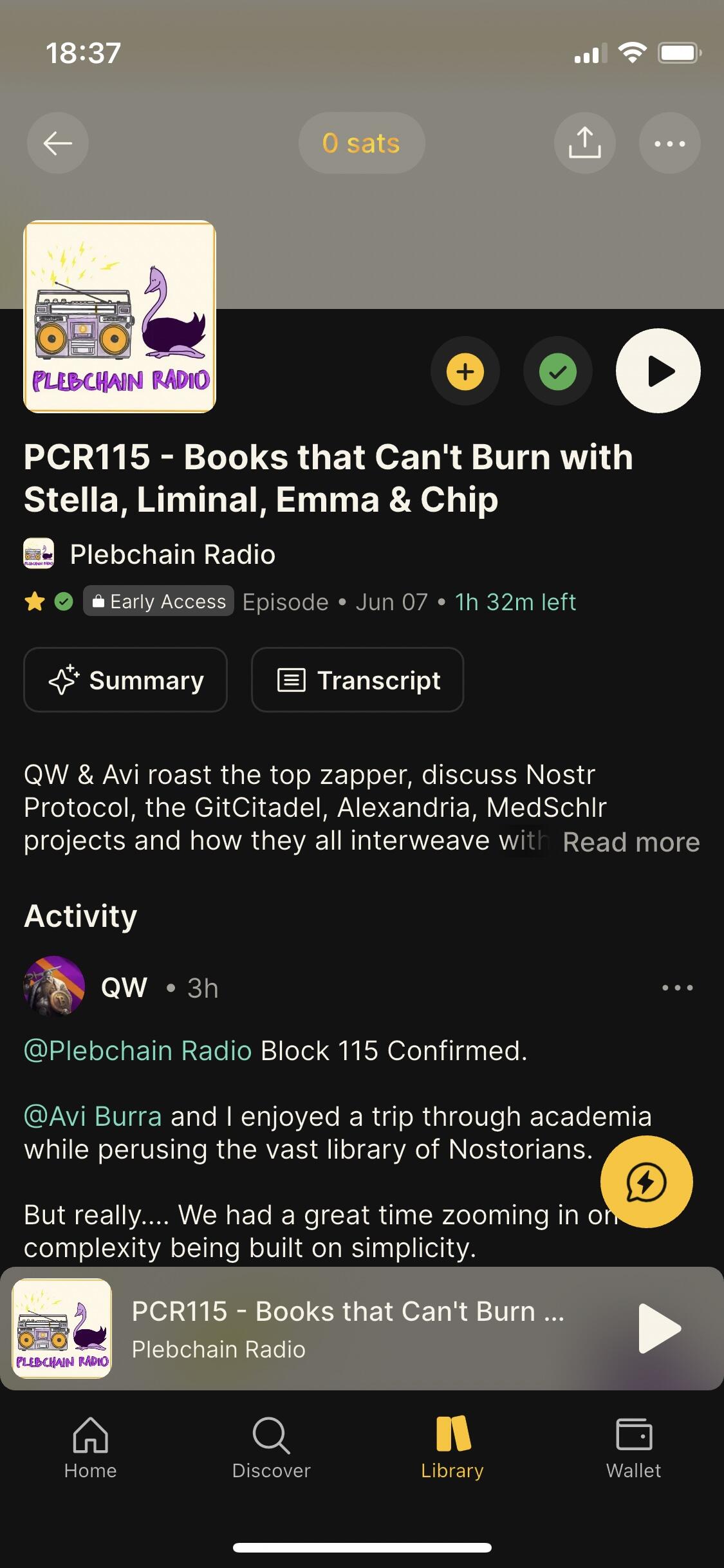This screenshot has width=724, height=1568.
Task: Open the episode Summary
Action: (x=125, y=680)
